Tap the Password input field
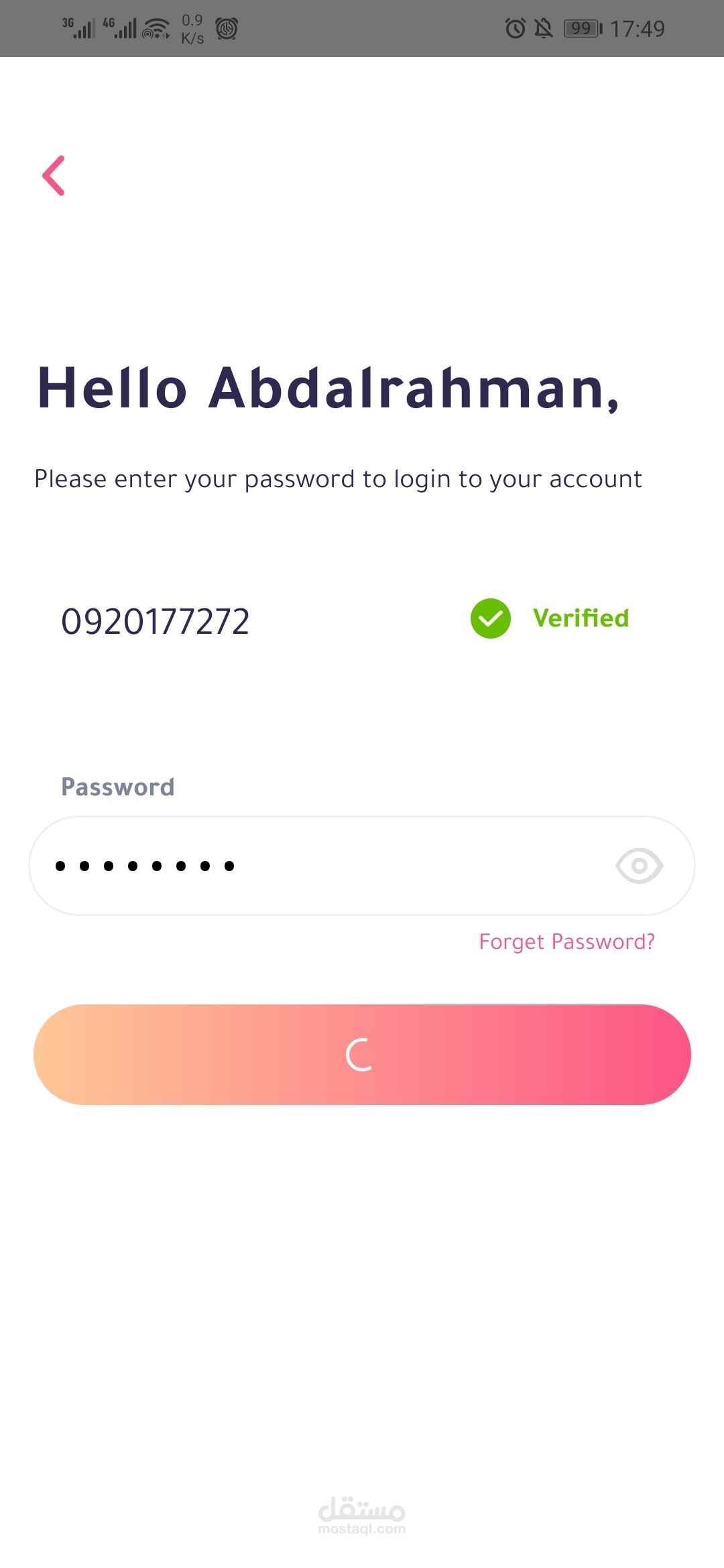 [361, 865]
